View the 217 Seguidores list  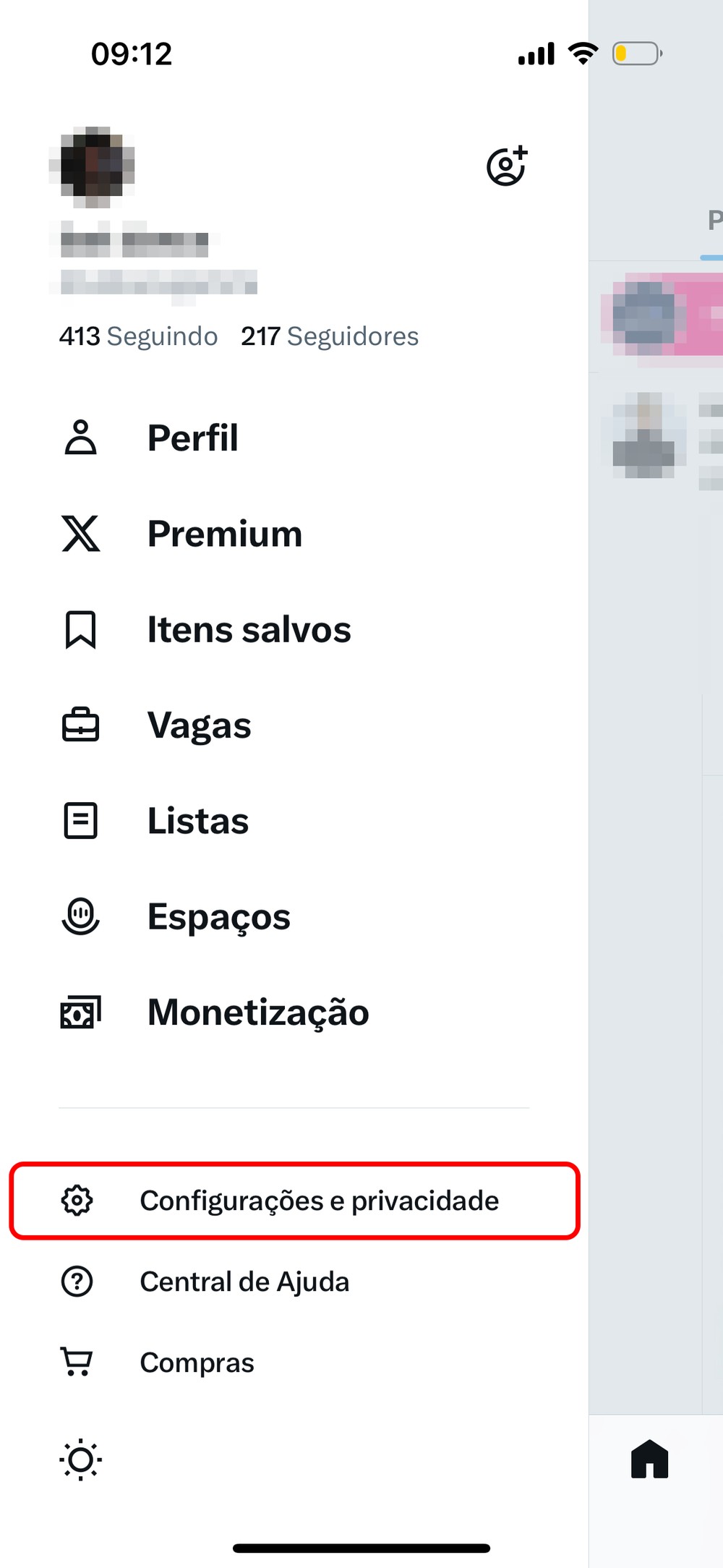click(330, 336)
